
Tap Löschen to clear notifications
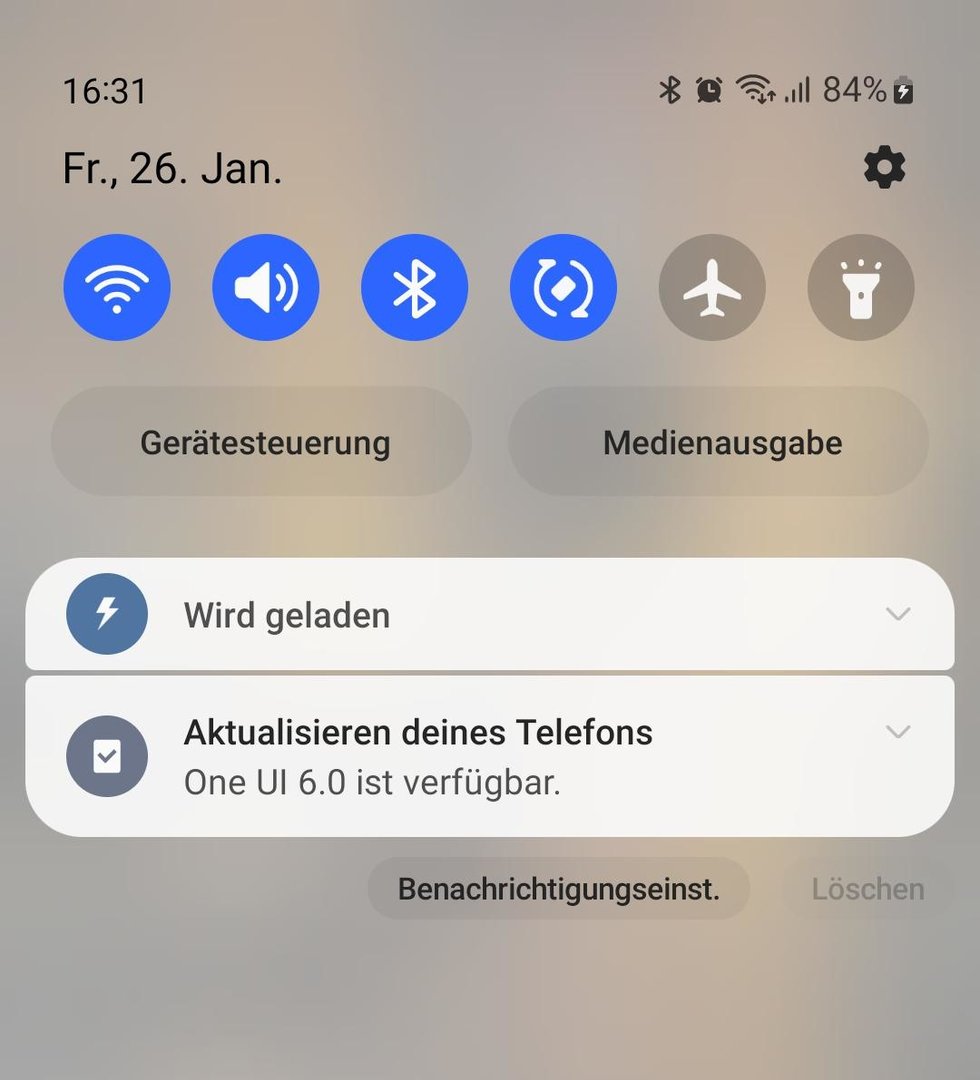(866, 889)
